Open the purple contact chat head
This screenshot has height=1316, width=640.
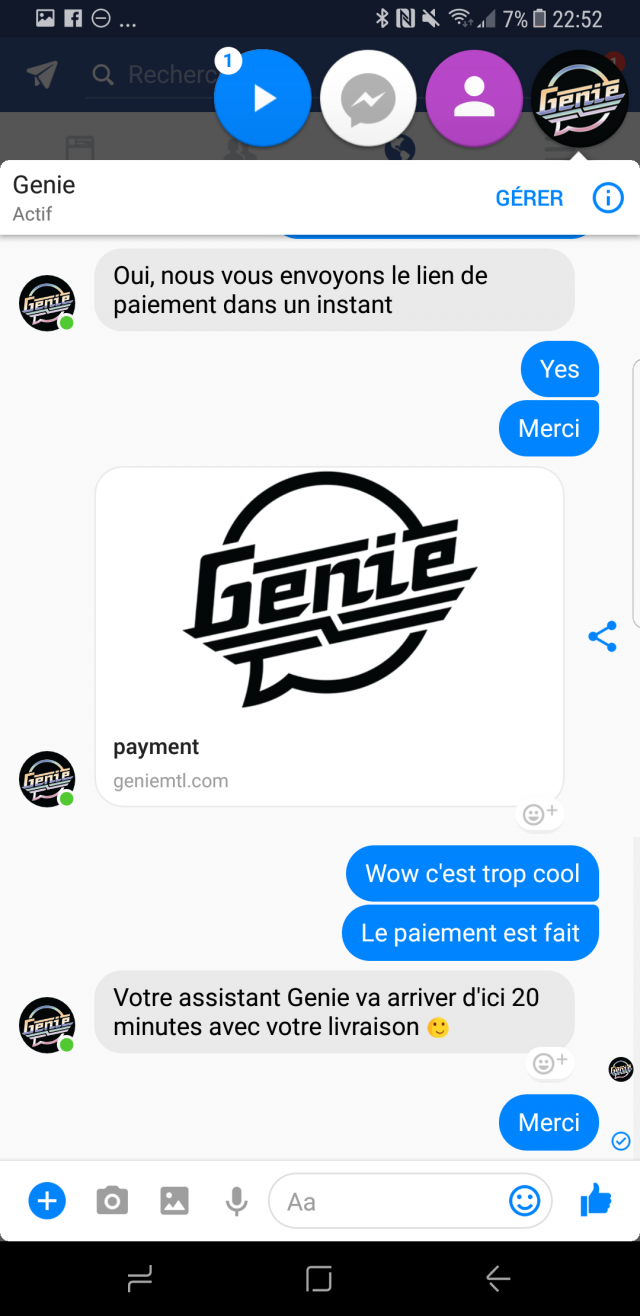click(x=474, y=98)
